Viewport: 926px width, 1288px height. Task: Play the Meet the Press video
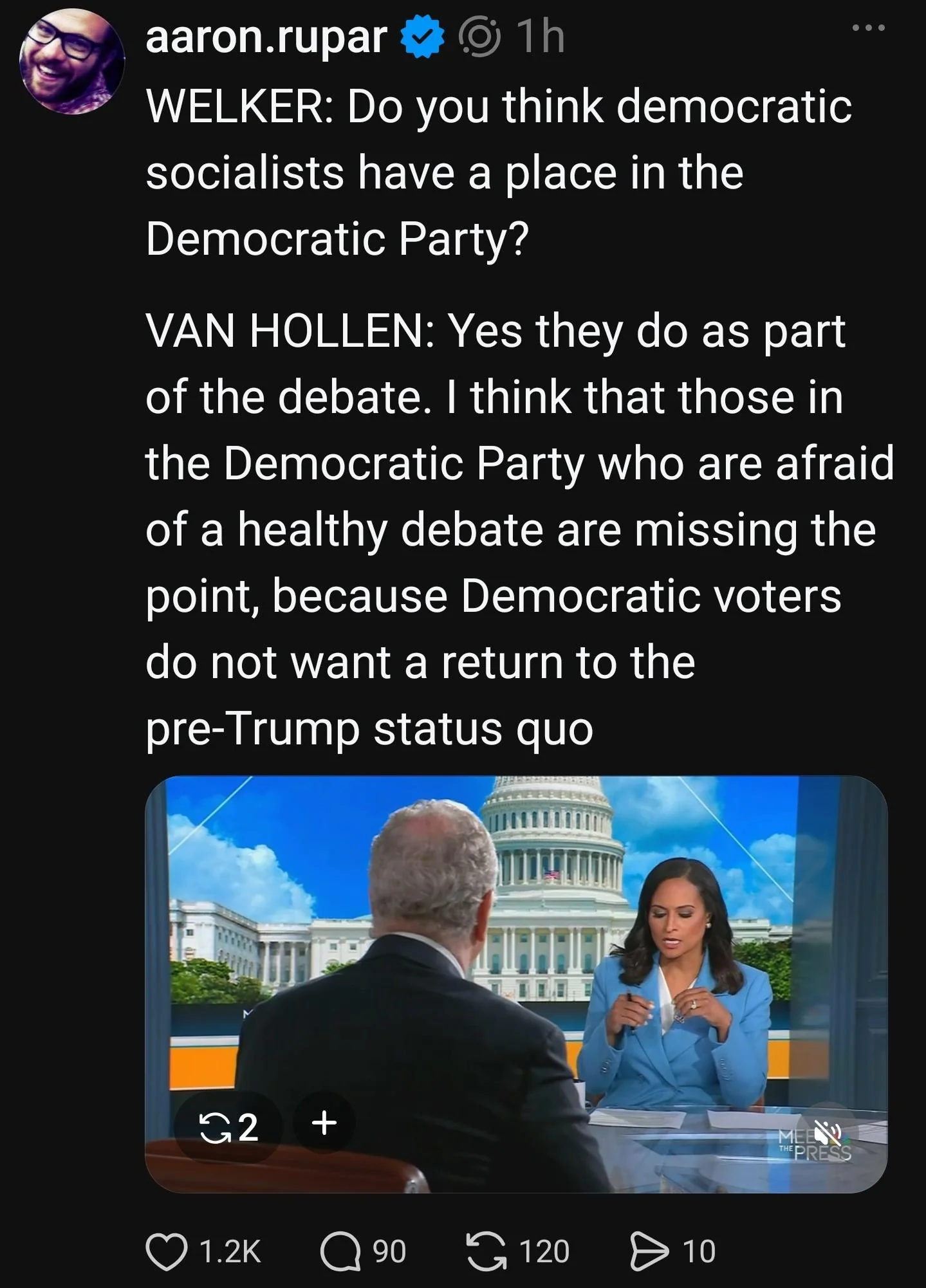tap(516, 984)
